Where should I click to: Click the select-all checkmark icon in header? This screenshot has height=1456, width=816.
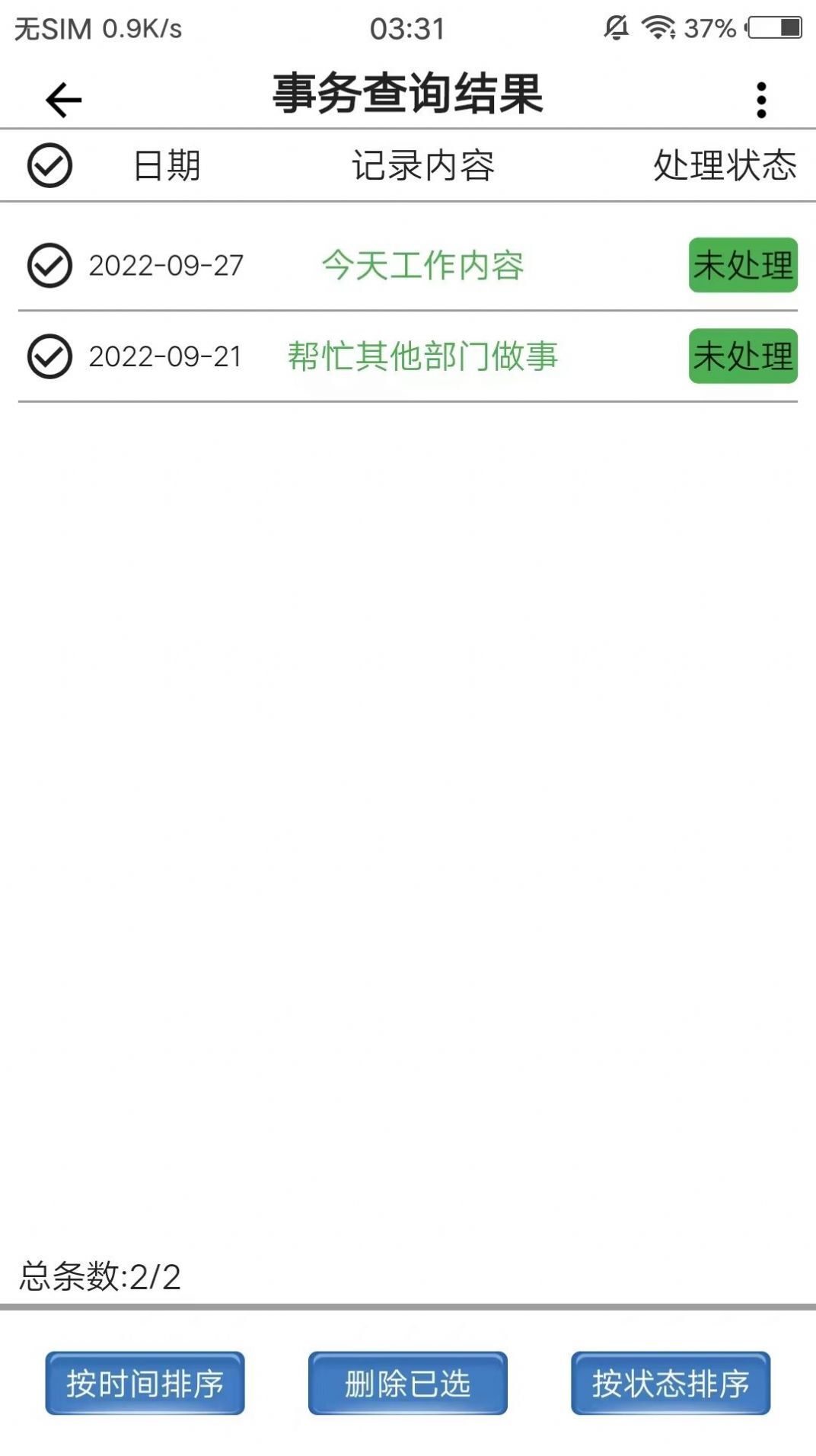tap(50, 165)
